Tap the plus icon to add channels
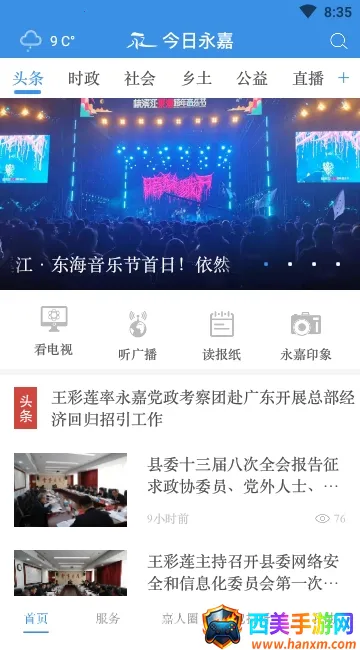 [x=343, y=78]
